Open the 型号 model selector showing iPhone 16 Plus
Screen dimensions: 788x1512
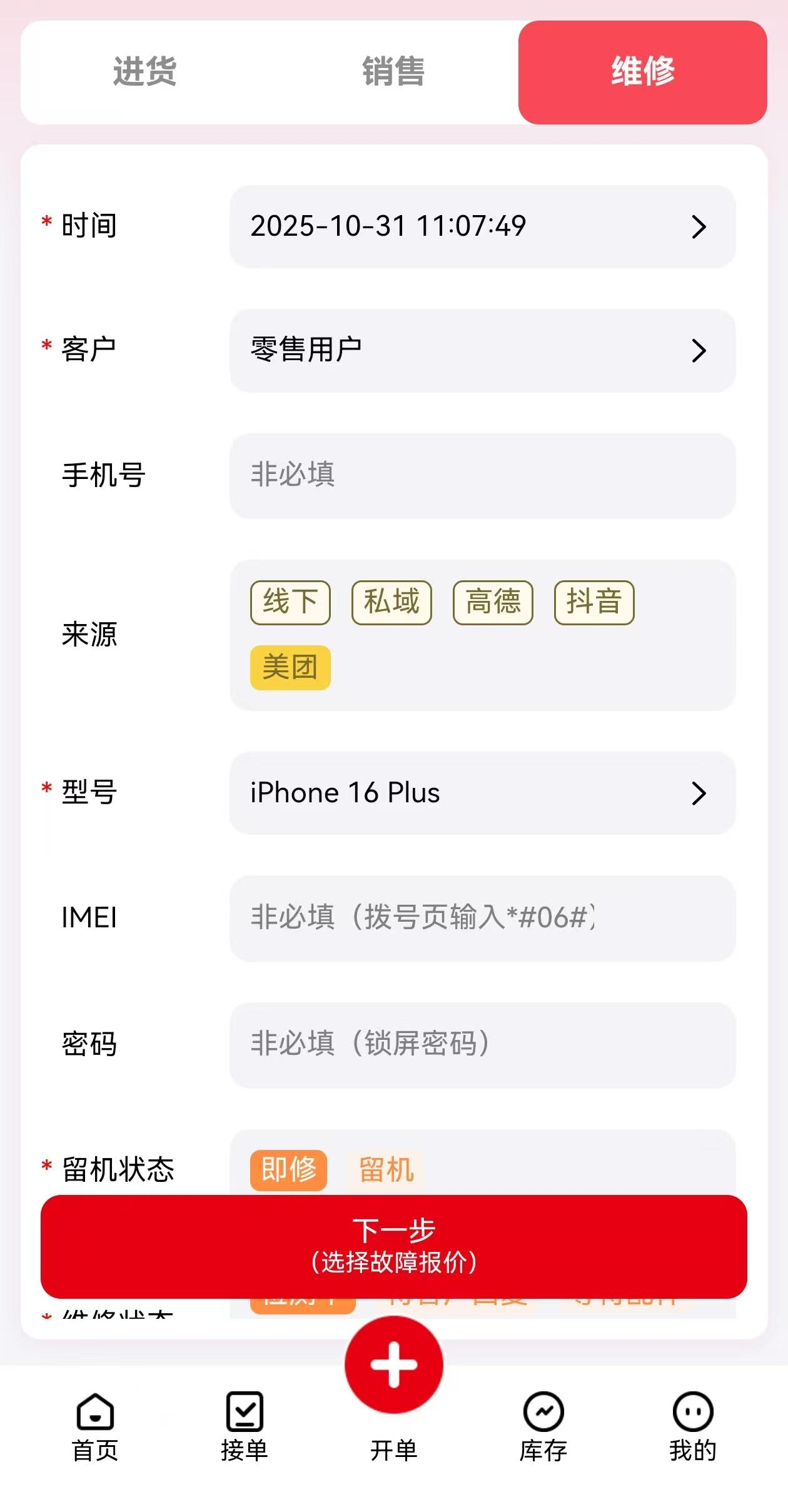pos(482,792)
